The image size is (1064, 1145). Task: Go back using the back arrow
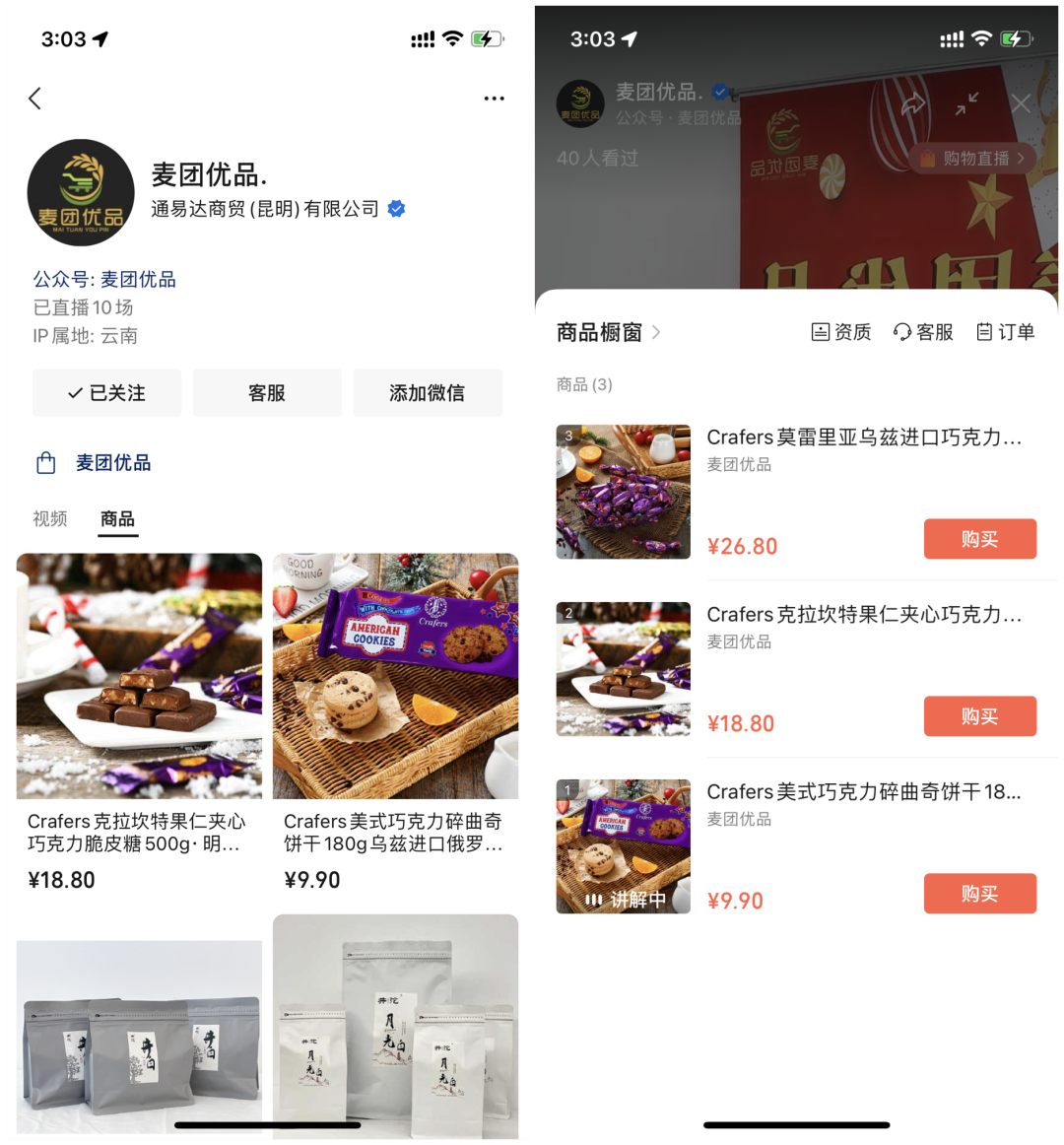(35, 99)
